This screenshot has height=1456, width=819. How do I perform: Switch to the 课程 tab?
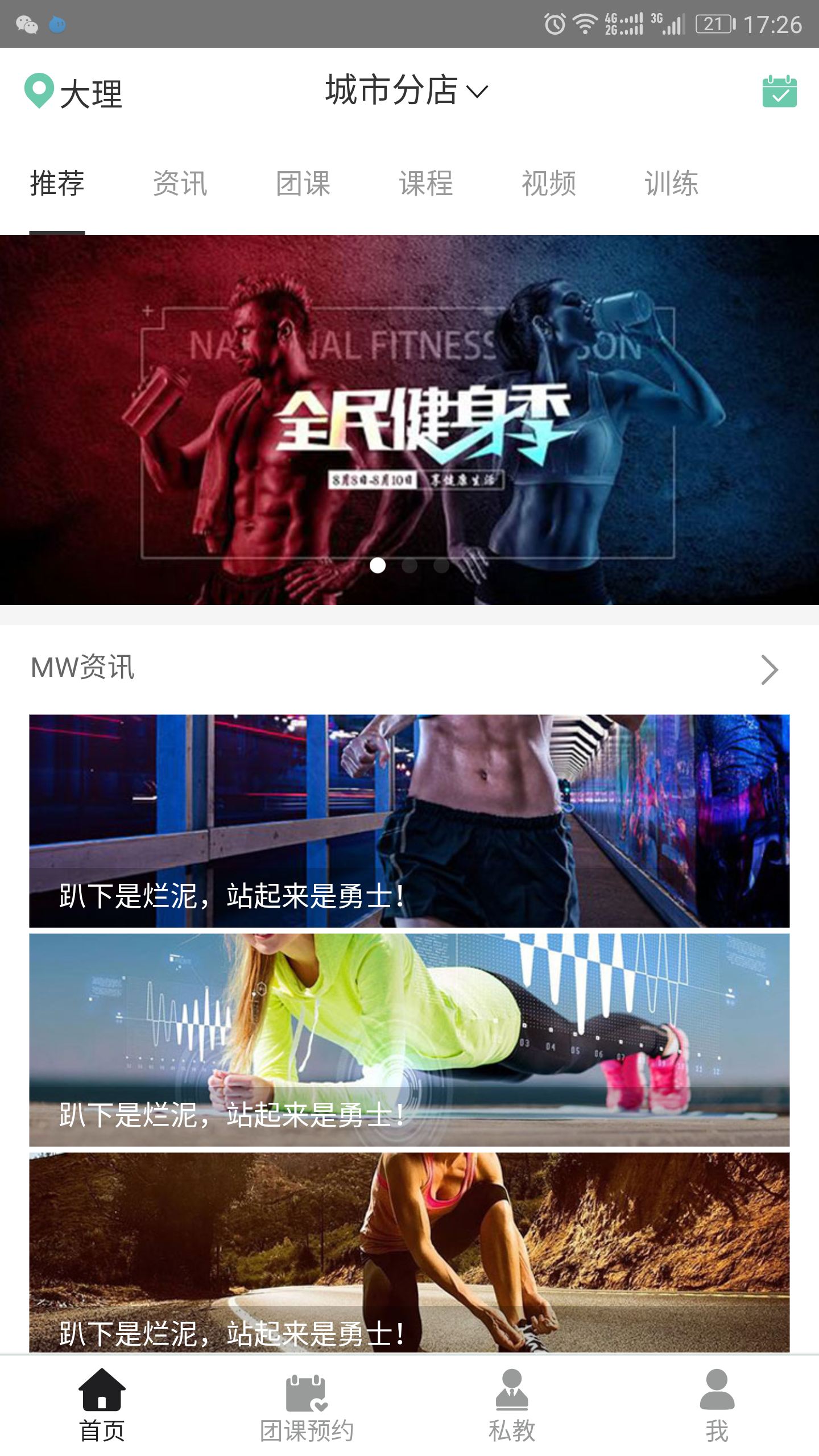tap(425, 184)
